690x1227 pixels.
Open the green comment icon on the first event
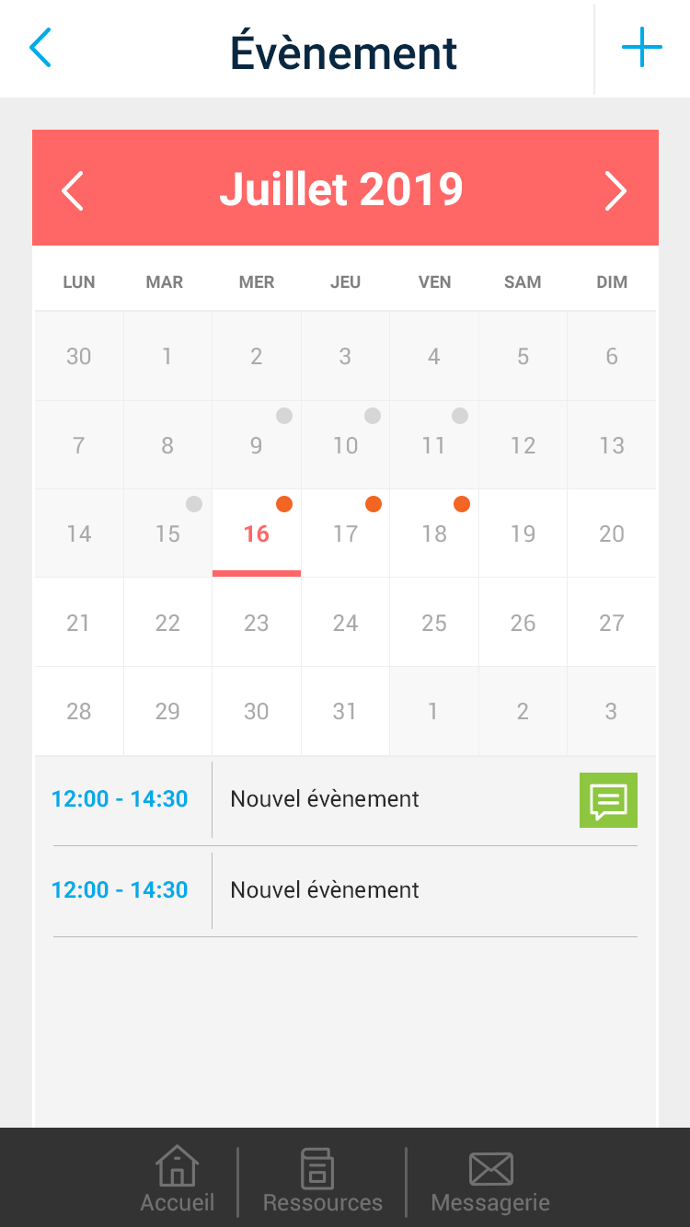pos(608,800)
